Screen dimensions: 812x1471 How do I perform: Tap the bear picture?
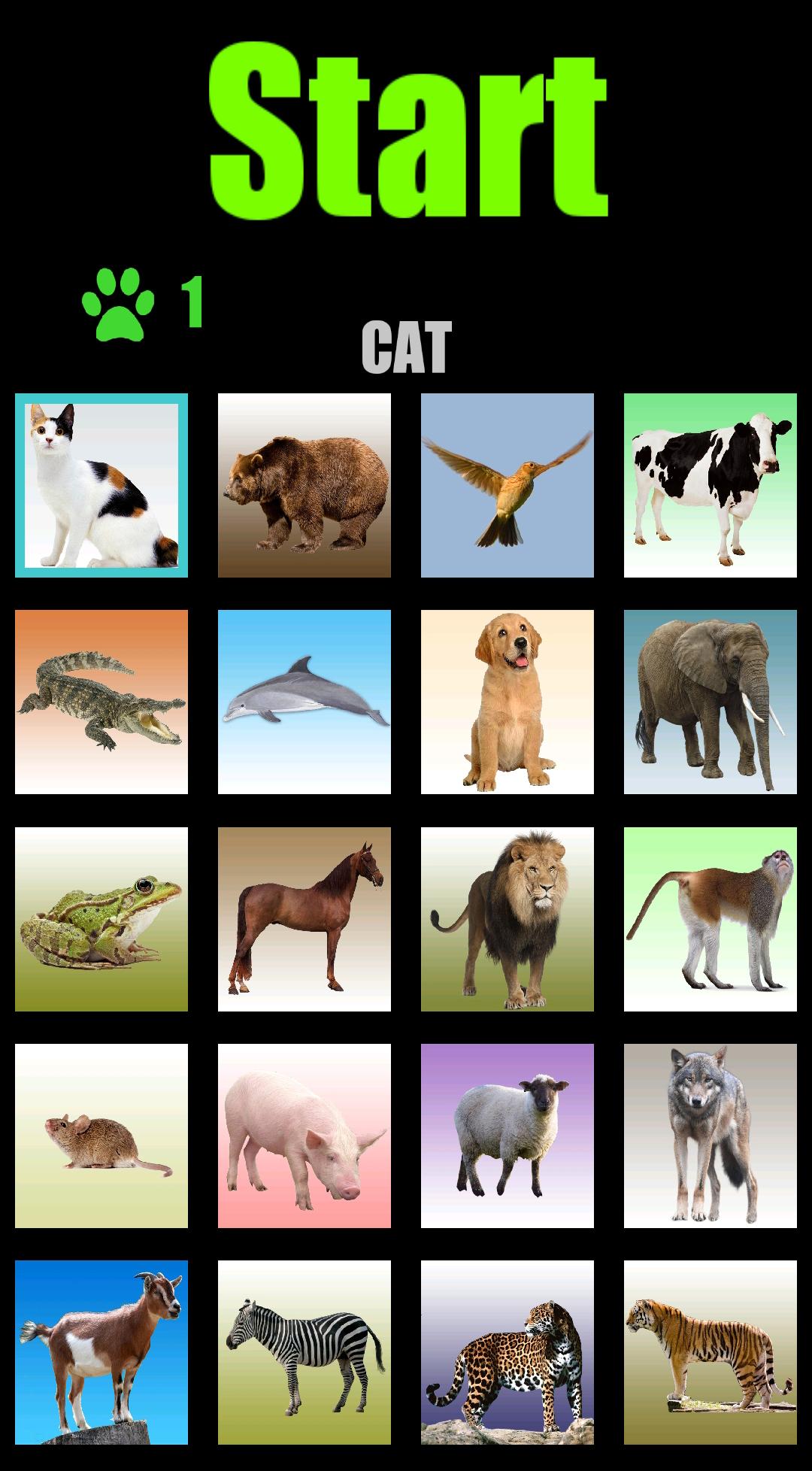click(x=304, y=485)
